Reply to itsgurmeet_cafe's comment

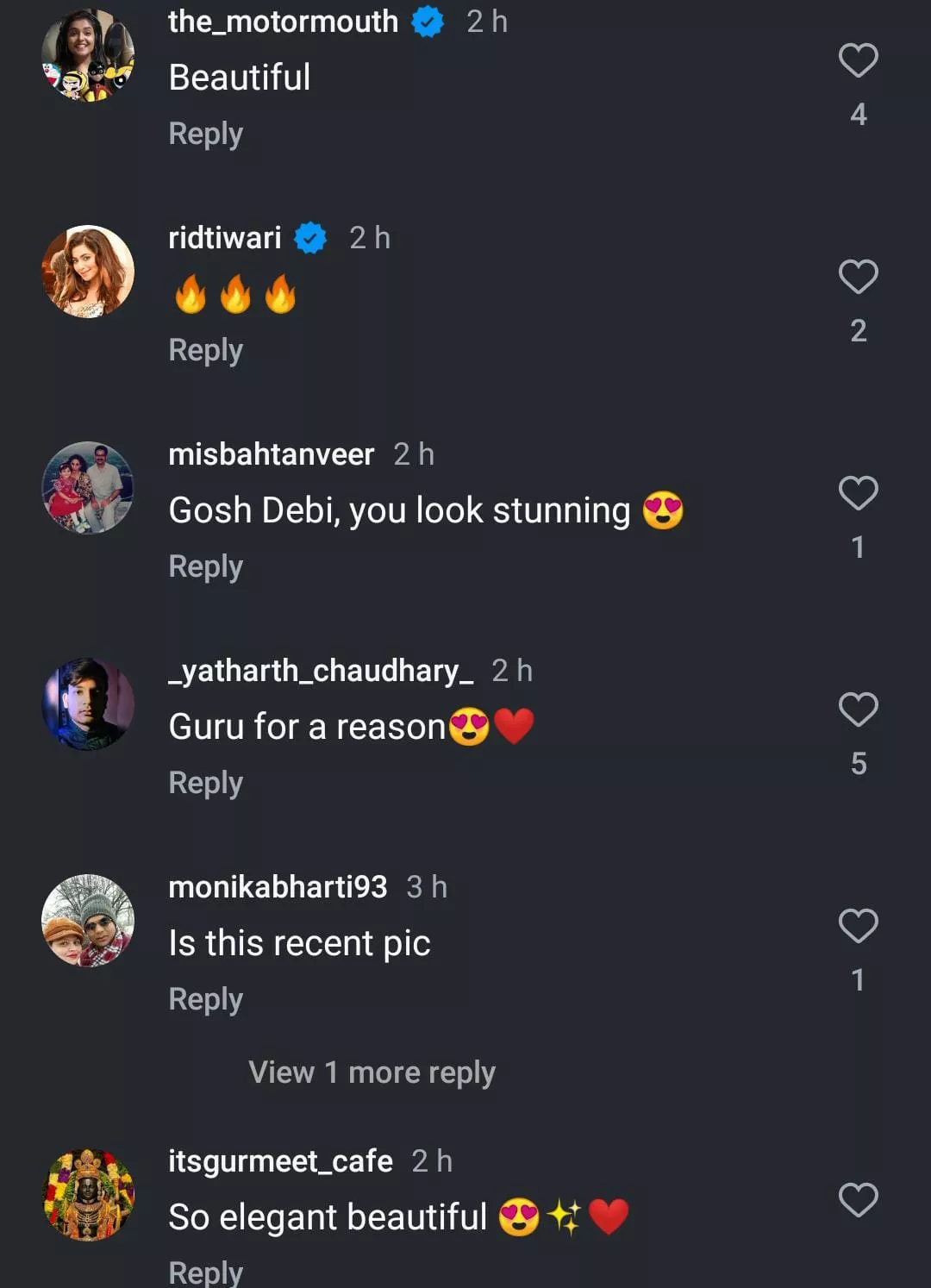[205, 1272]
